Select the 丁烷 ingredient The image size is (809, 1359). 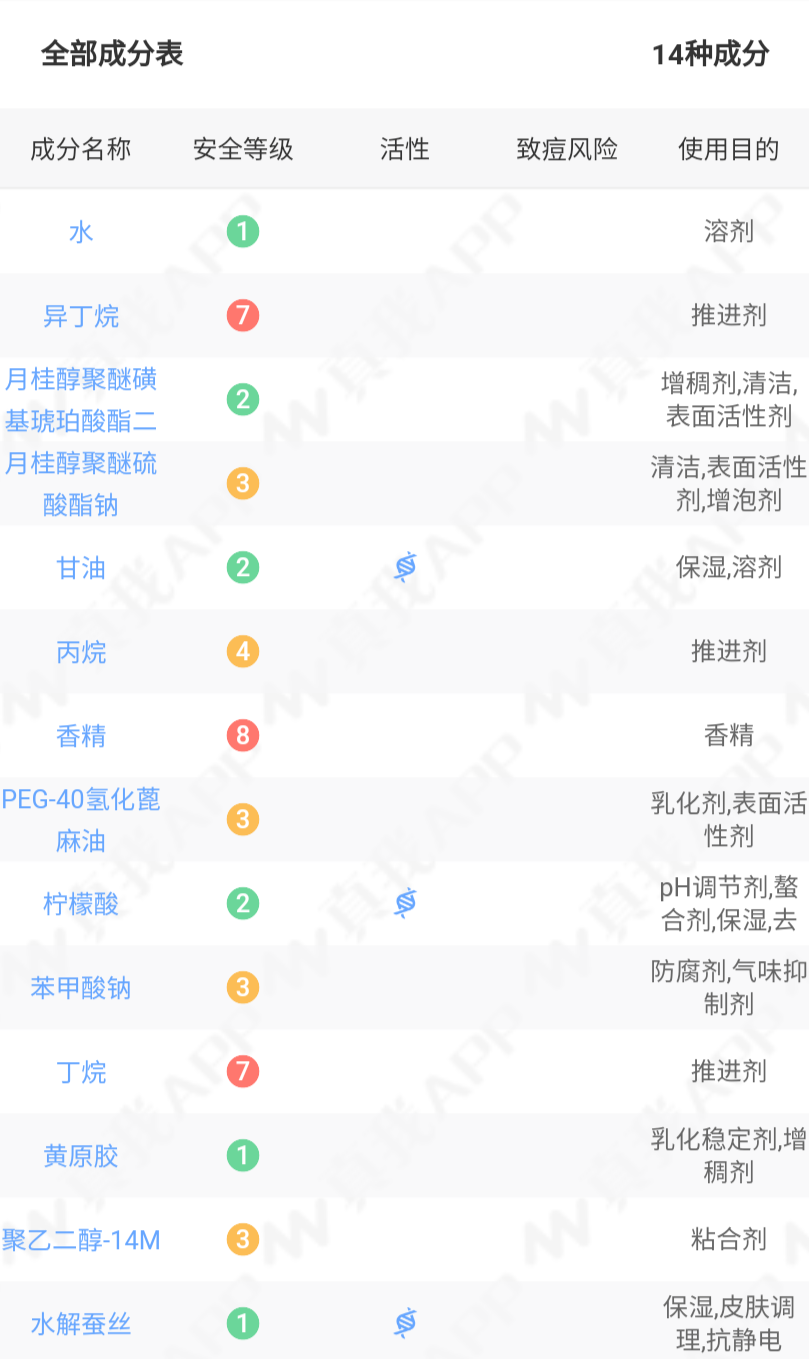point(81,1072)
